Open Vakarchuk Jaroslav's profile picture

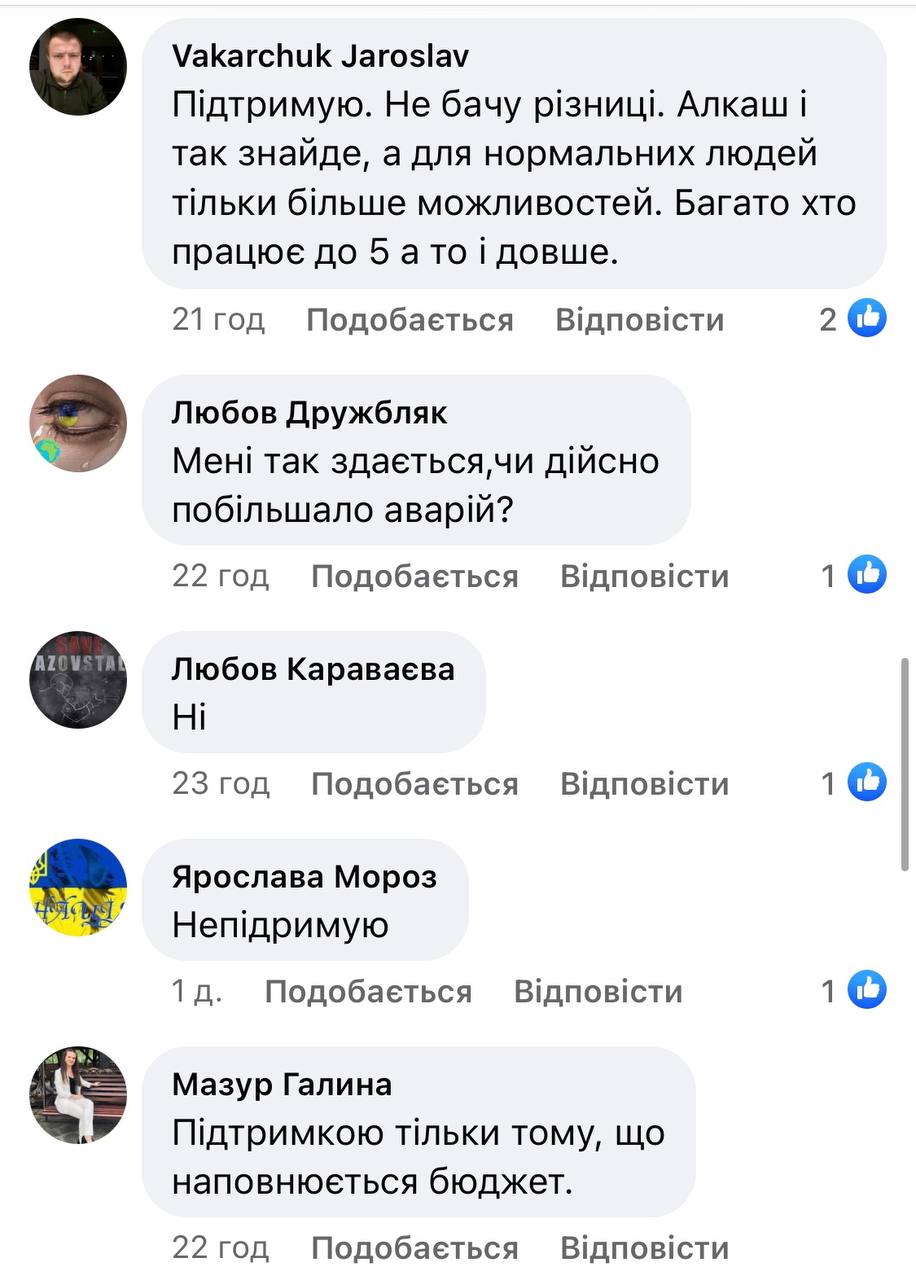tap(79, 67)
